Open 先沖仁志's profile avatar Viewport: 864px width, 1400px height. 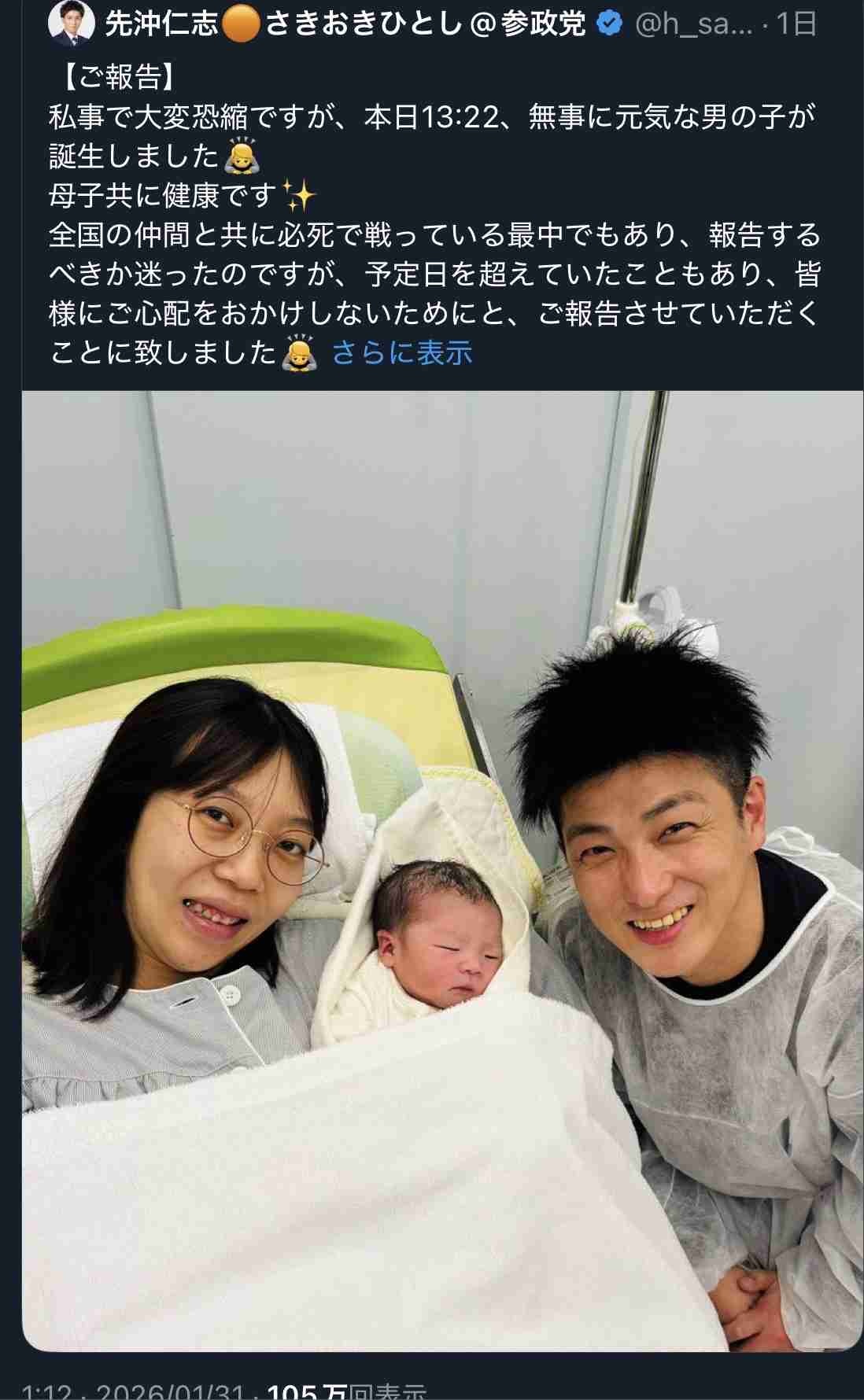click(72, 24)
